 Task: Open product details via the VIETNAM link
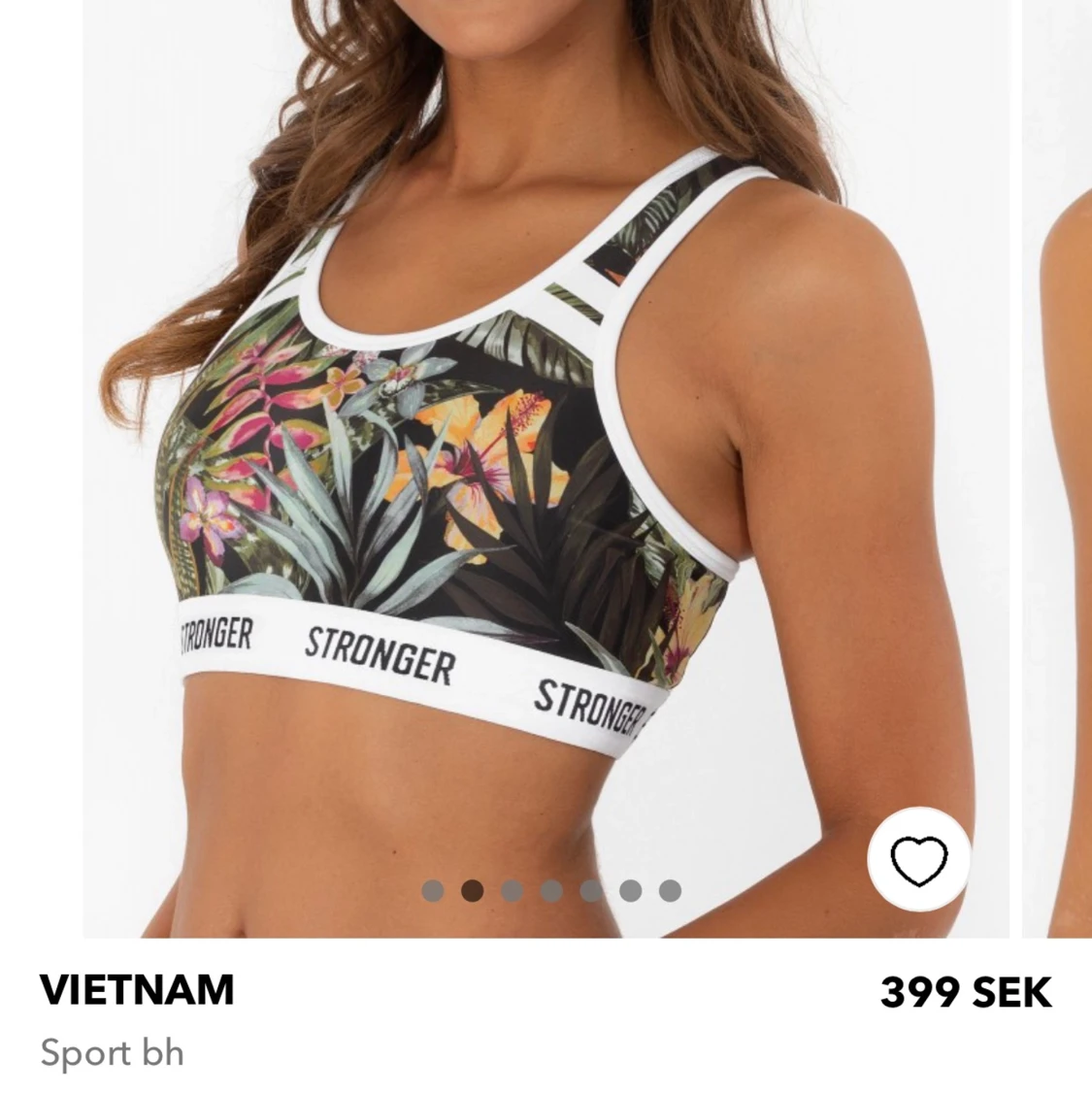click(139, 991)
